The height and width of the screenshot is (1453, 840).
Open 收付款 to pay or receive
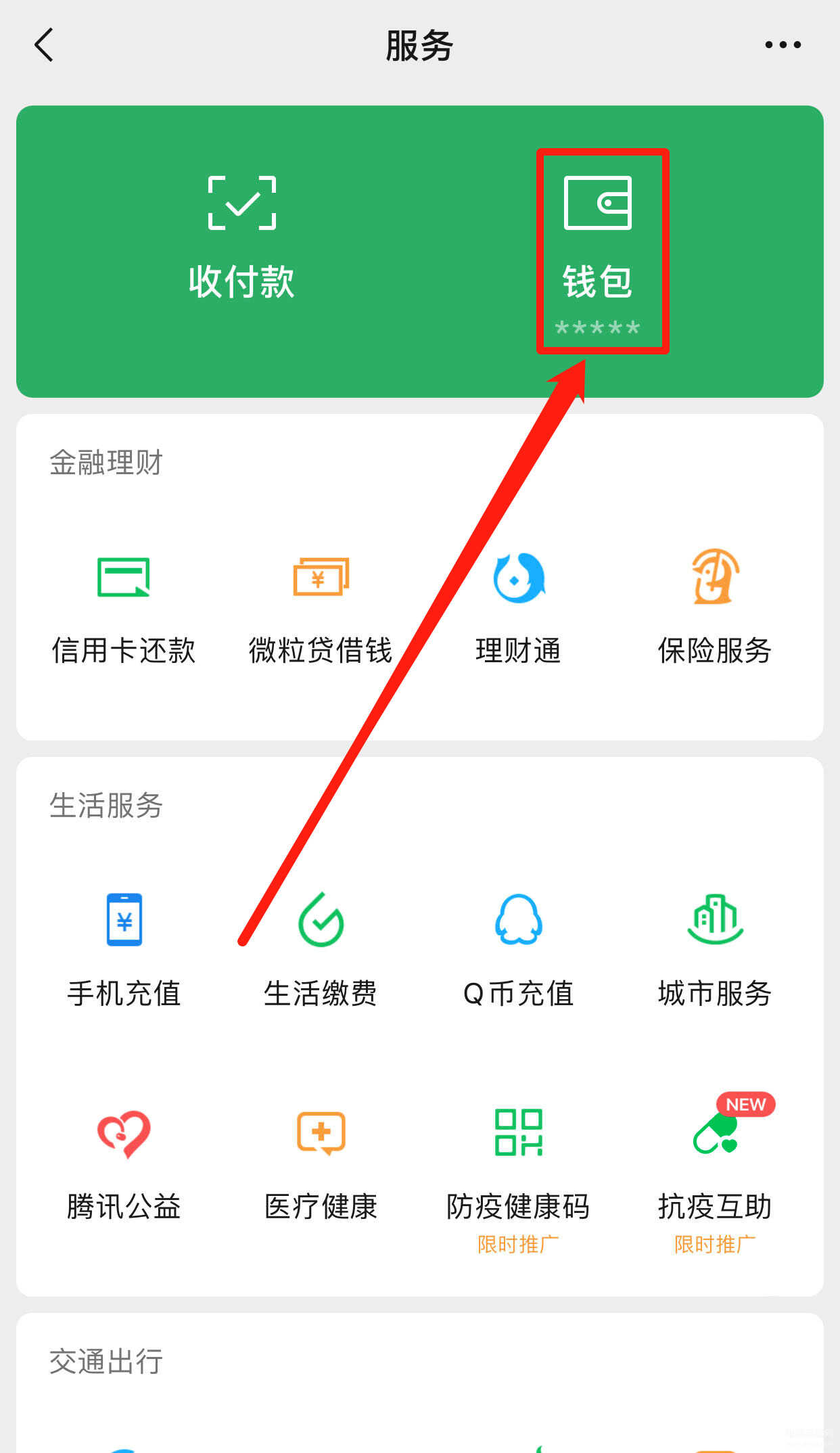[241, 237]
